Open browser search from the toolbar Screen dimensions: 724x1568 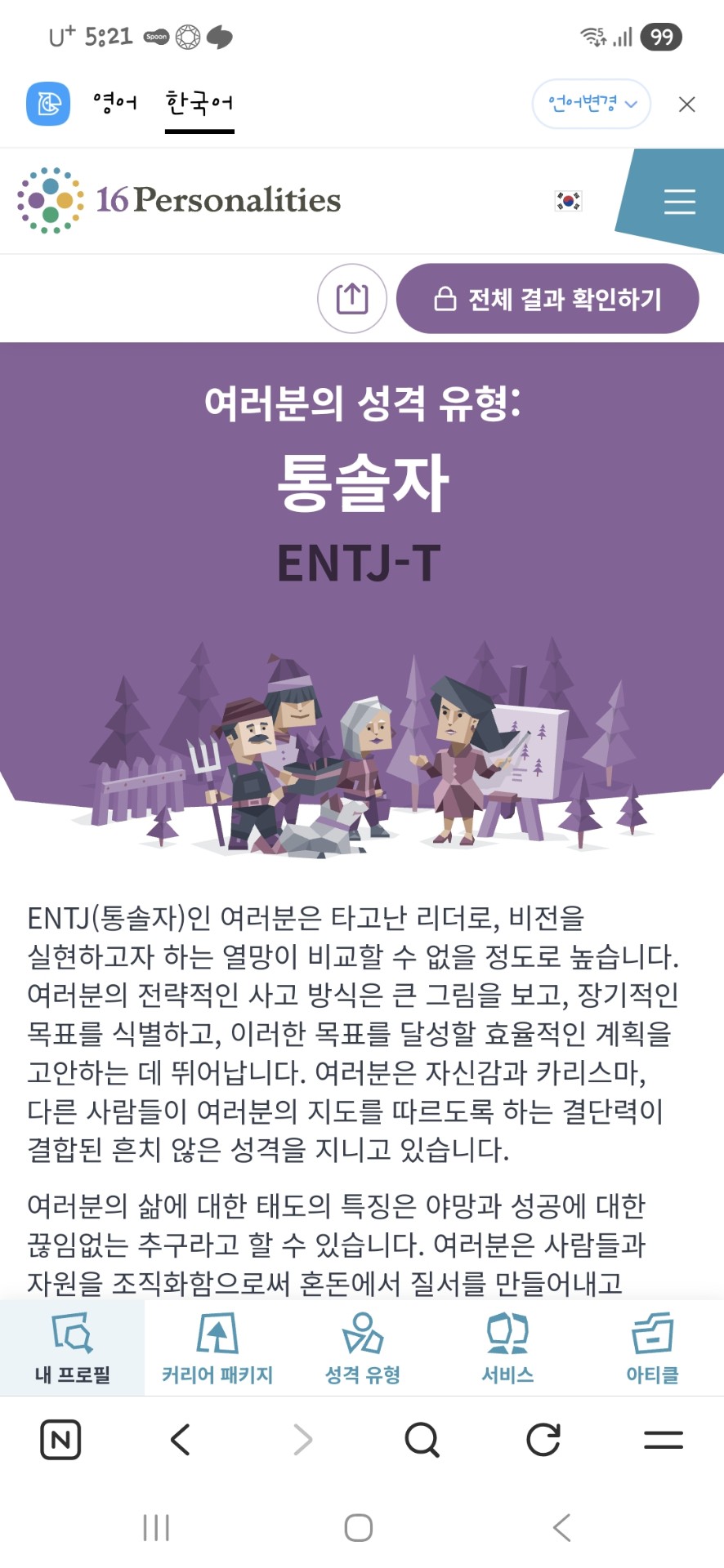[x=422, y=1439]
